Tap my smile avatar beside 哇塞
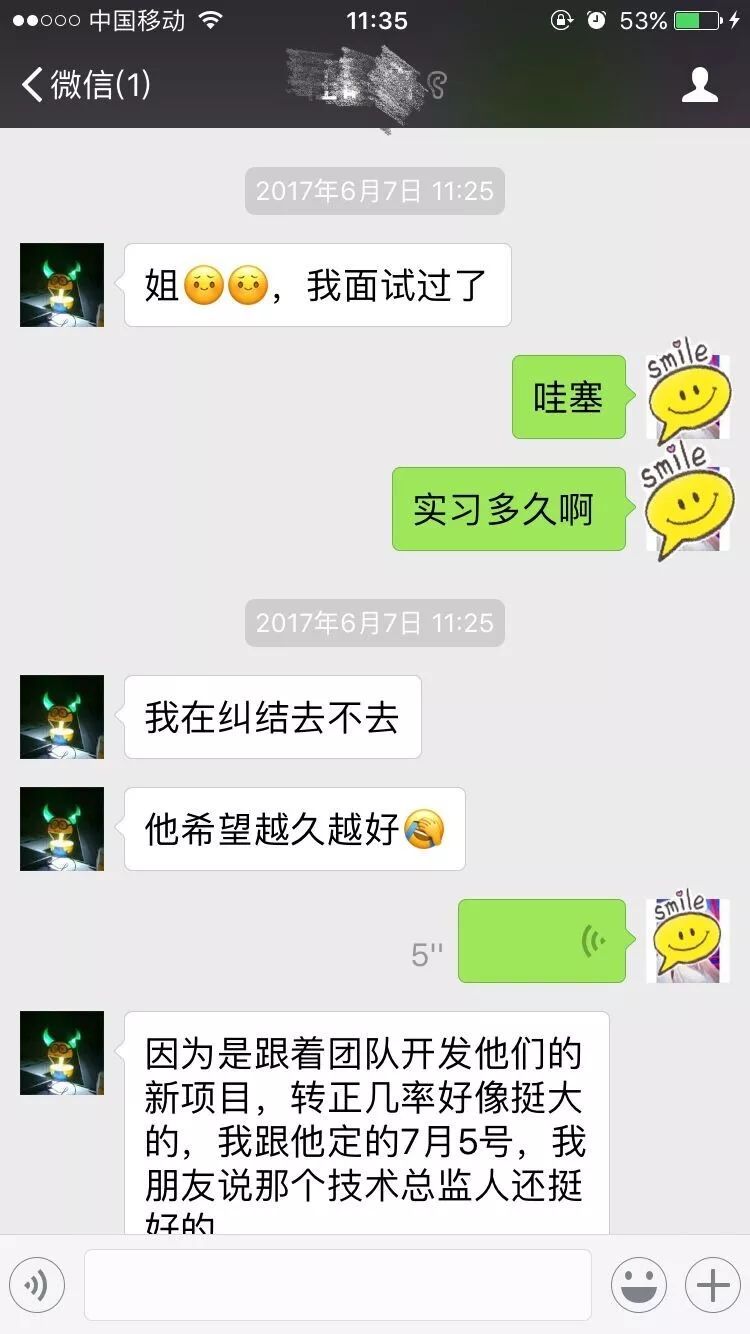Viewport: 750px width, 1334px height. pos(688,397)
